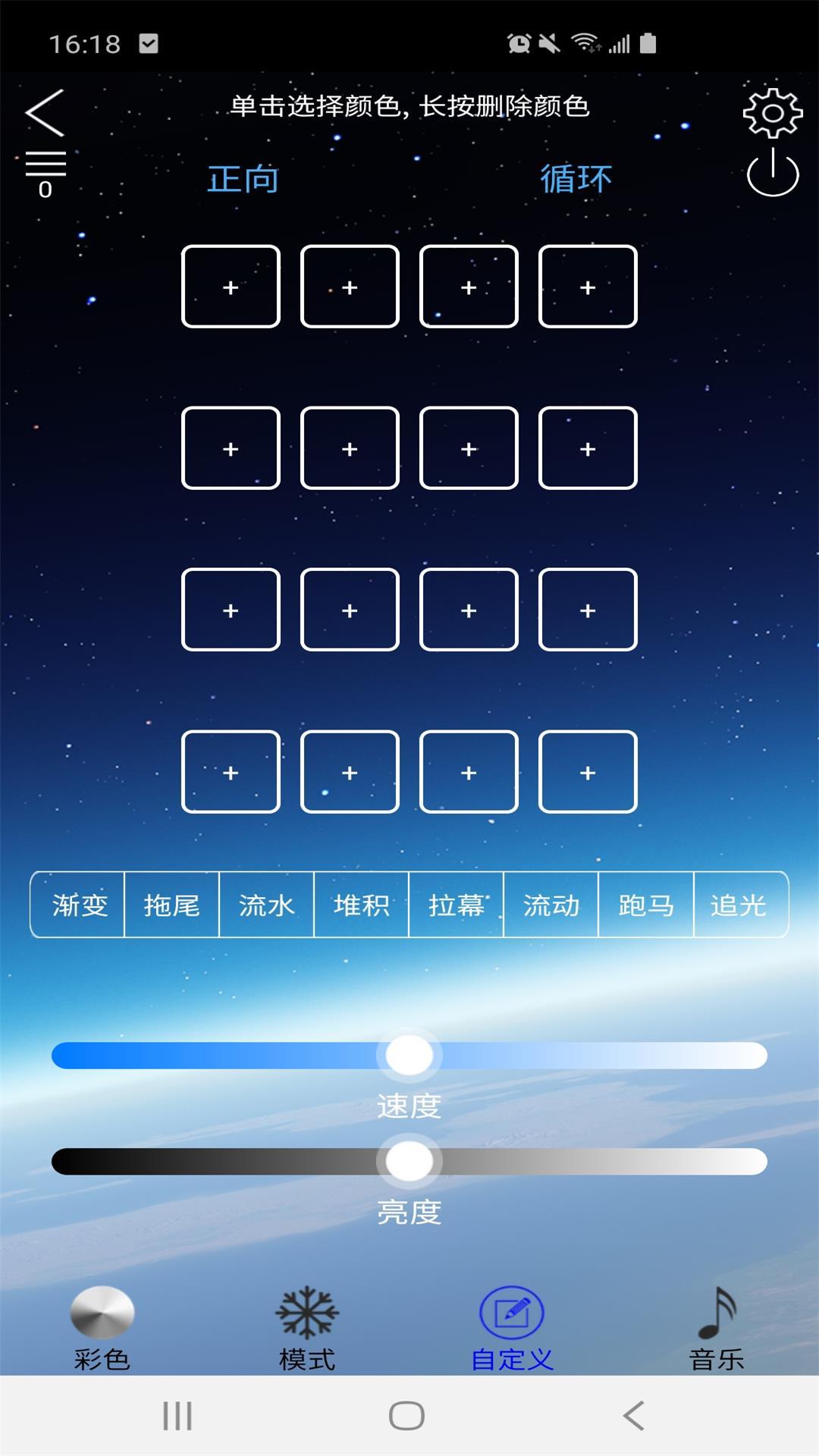This screenshot has width=819, height=1456.
Task: Enable the 渐变 gradient effect
Action: 77,905
